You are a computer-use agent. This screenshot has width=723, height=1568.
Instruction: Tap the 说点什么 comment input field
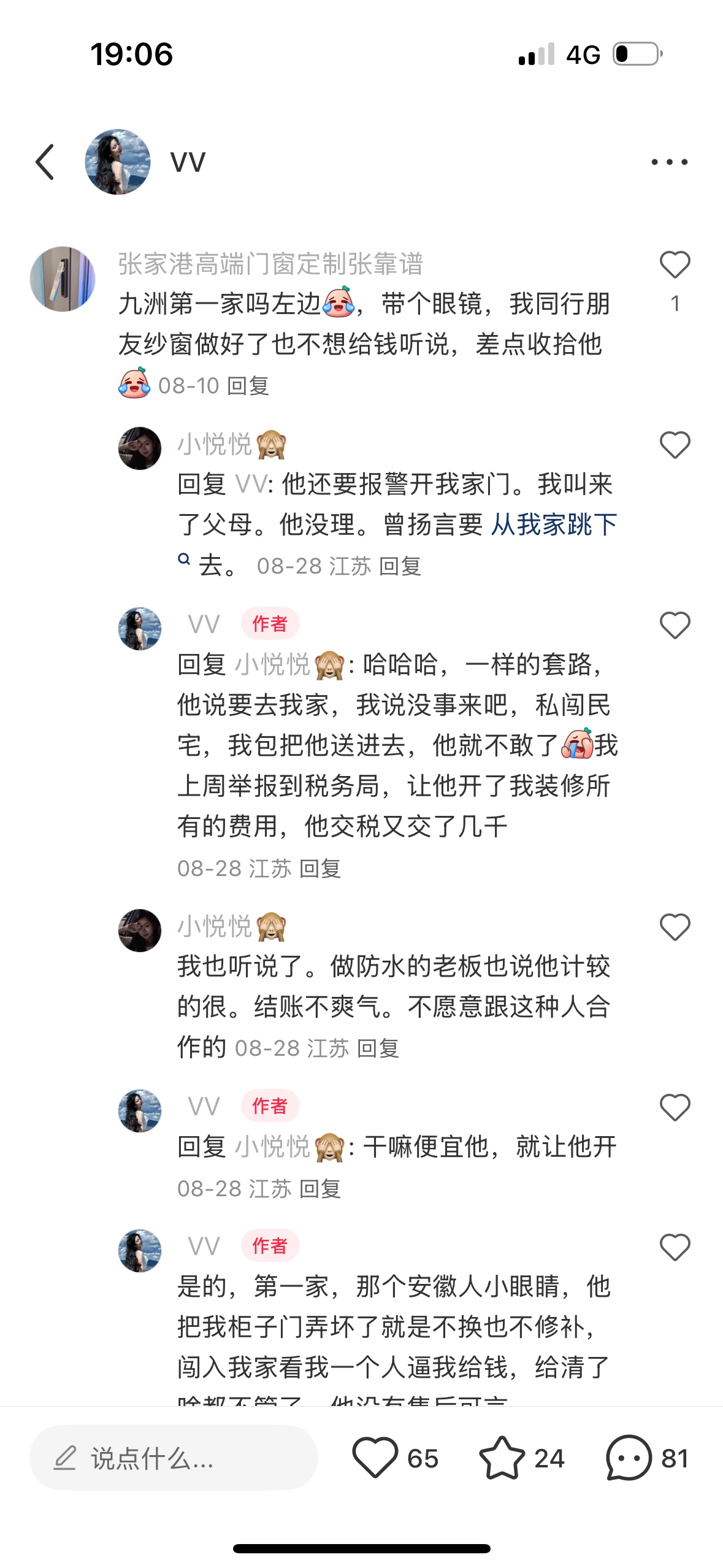point(174,1458)
